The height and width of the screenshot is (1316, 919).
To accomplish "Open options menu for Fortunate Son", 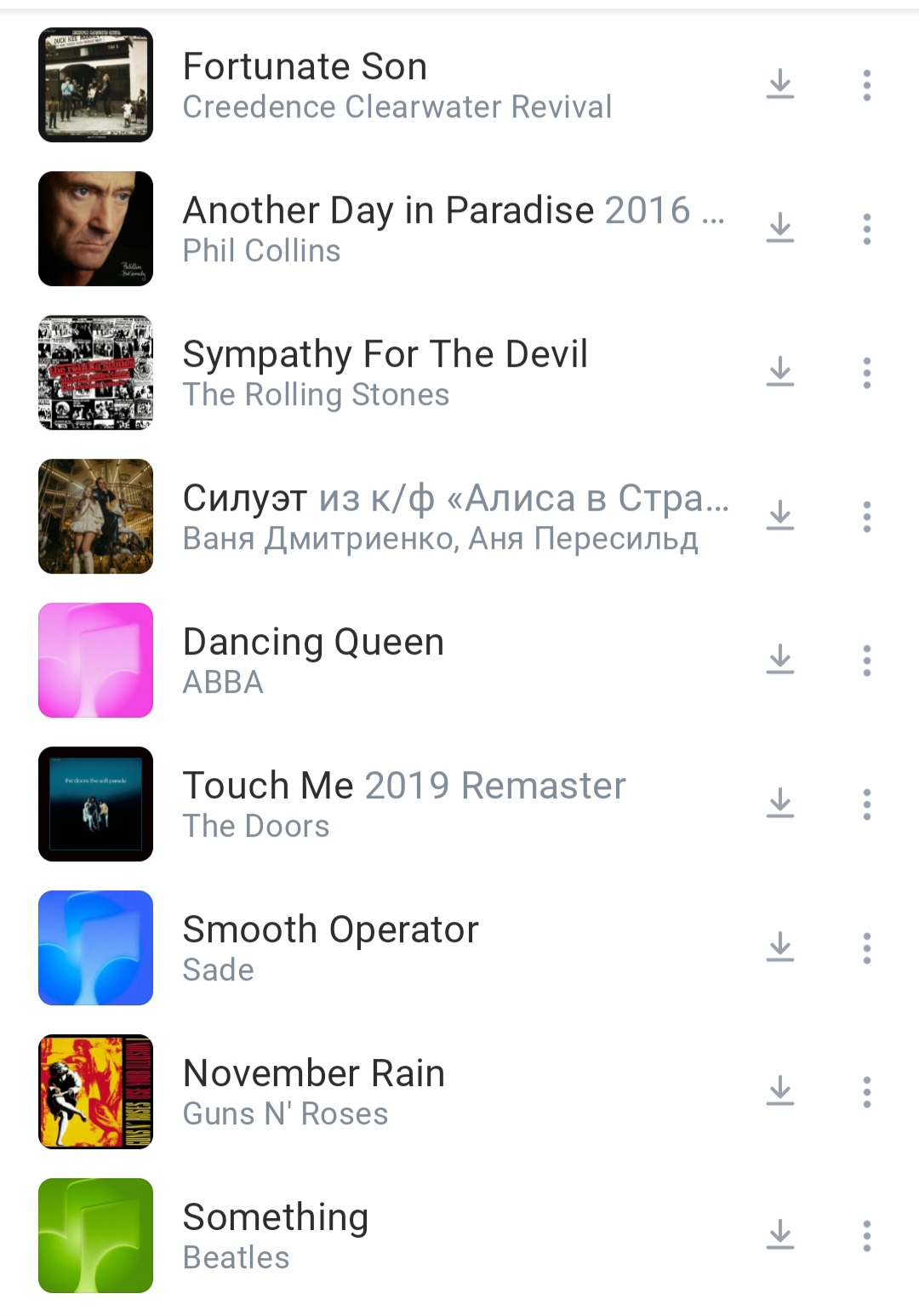I will (866, 85).
